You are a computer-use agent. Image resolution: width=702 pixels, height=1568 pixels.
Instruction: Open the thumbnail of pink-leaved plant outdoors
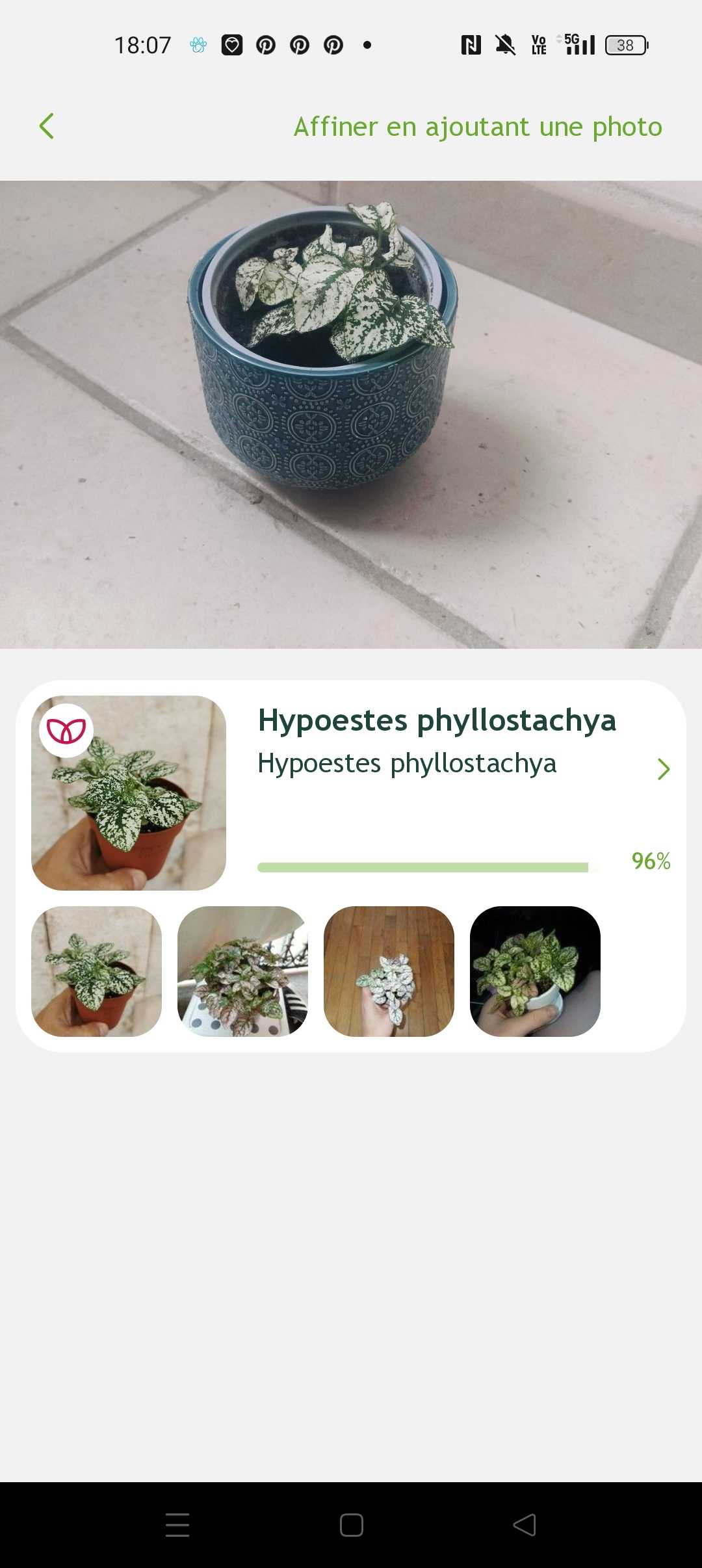tap(242, 971)
